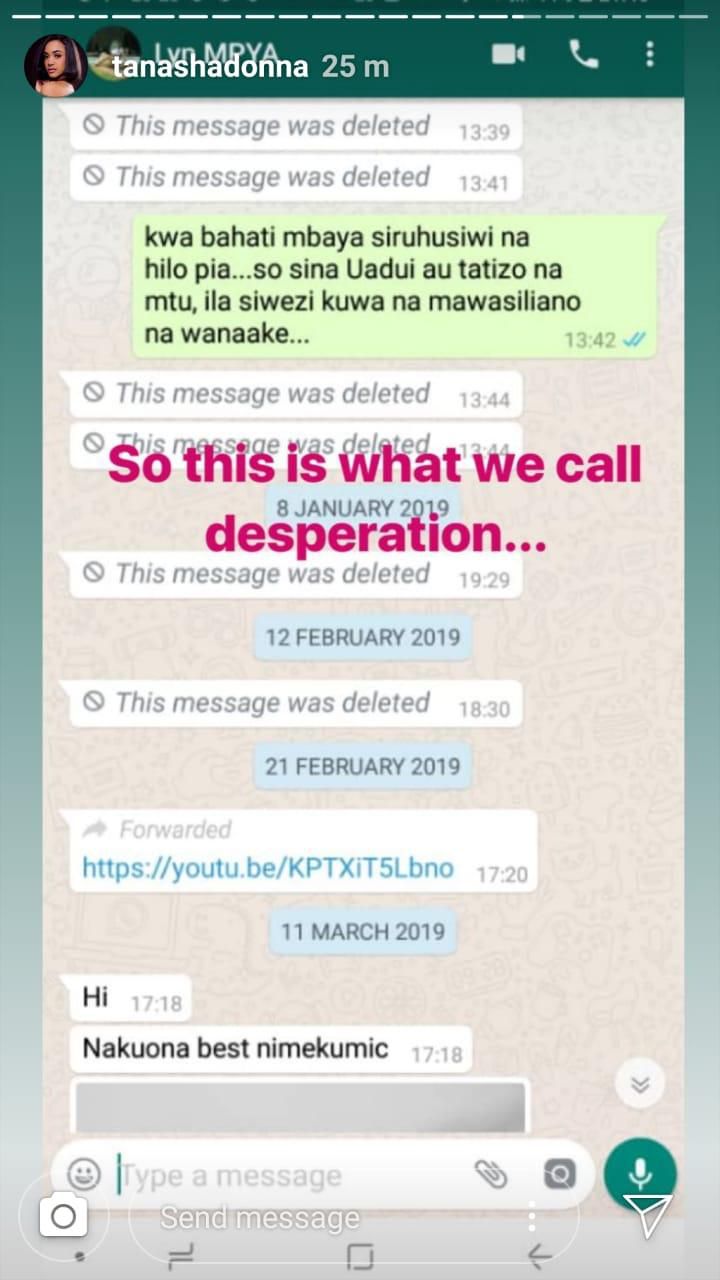Open the three-dot chat menu
720x1280 pixels.
(x=650, y=56)
